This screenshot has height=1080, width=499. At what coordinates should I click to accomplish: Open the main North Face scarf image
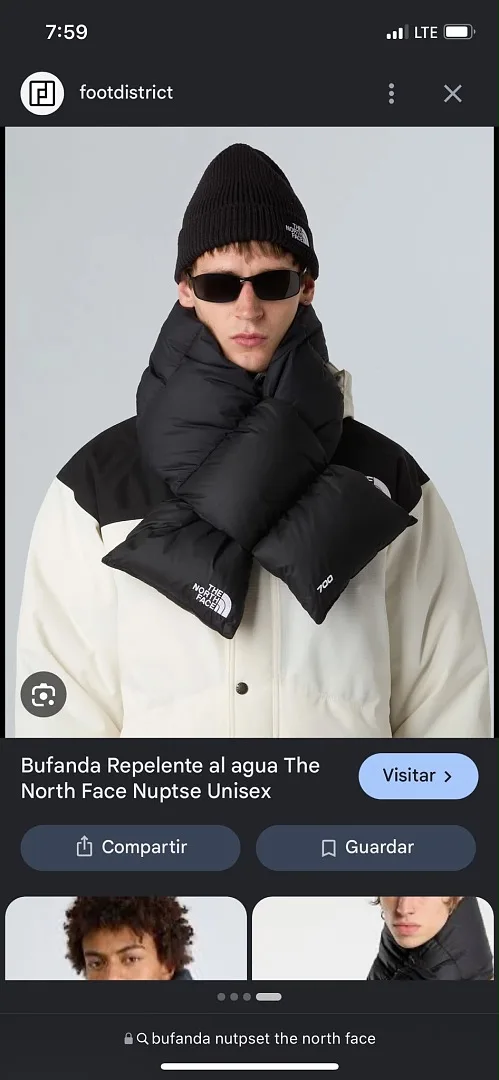click(x=250, y=432)
